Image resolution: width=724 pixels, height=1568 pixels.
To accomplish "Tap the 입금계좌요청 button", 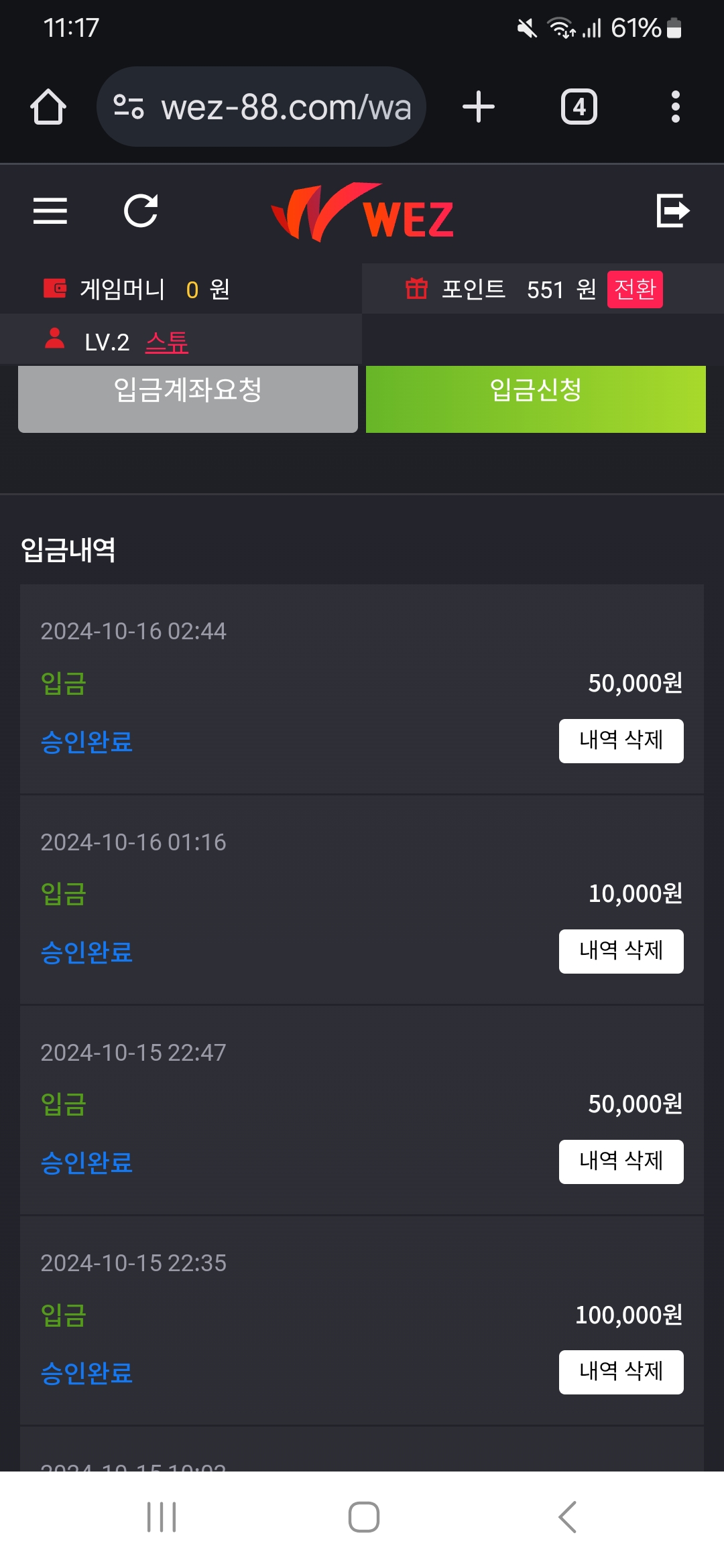I will (x=188, y=398).
